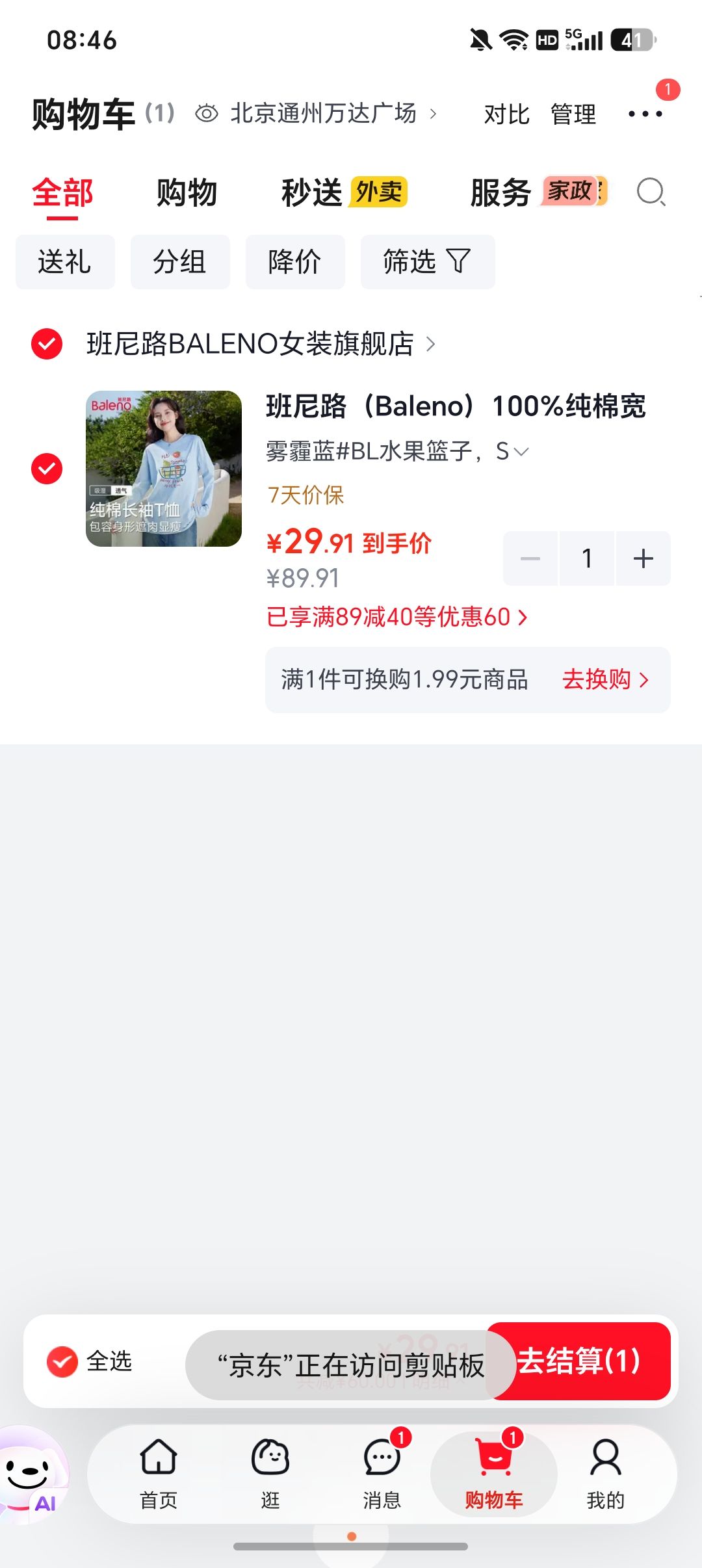Open the 筛选 filter
This screenshot has width=702, height=1568.
[428, 262]
